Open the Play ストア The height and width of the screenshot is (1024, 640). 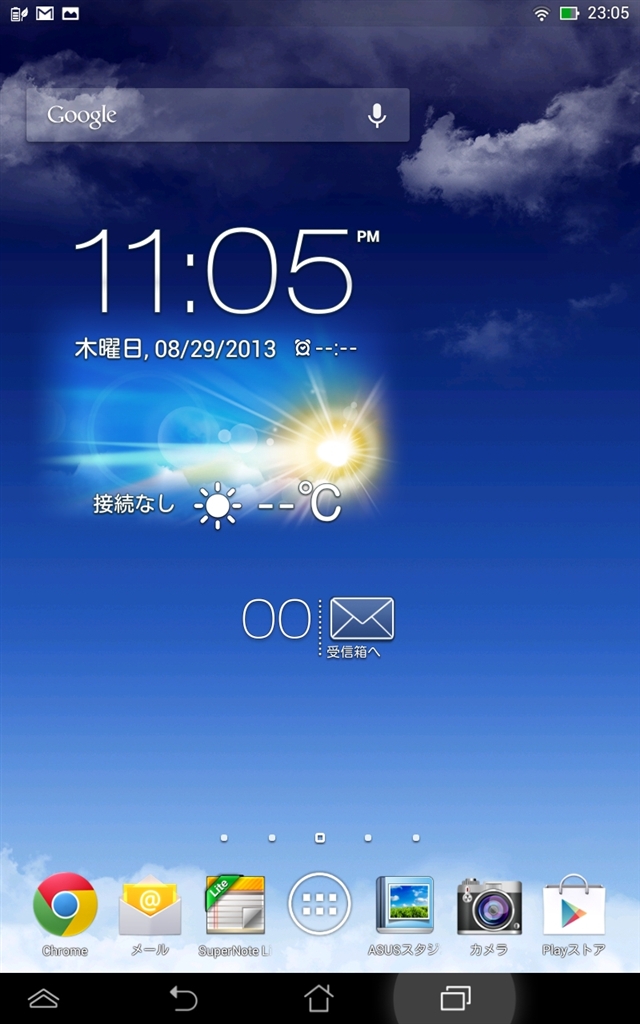(574, 905)
